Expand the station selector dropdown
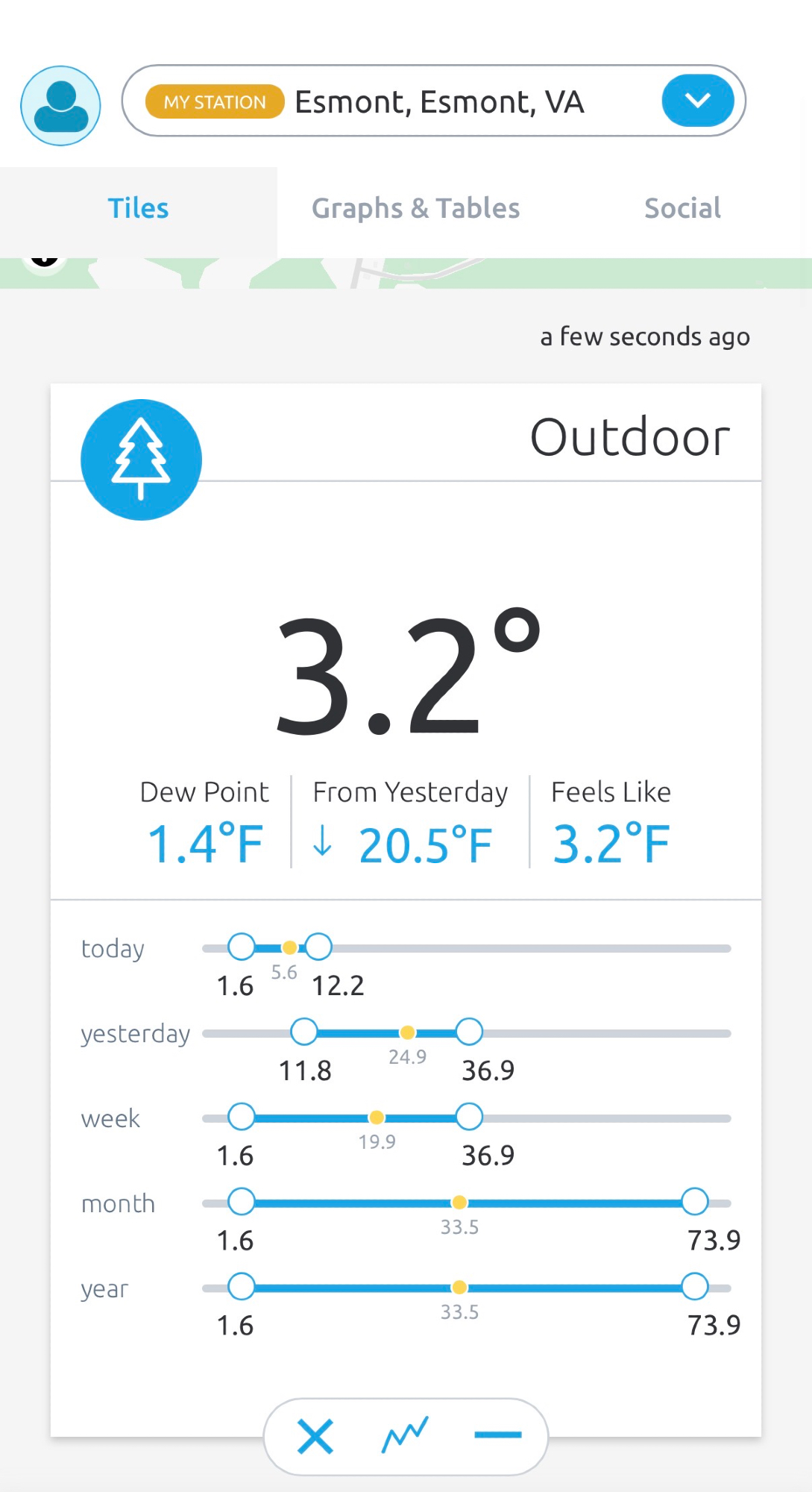 pos(697,101)
